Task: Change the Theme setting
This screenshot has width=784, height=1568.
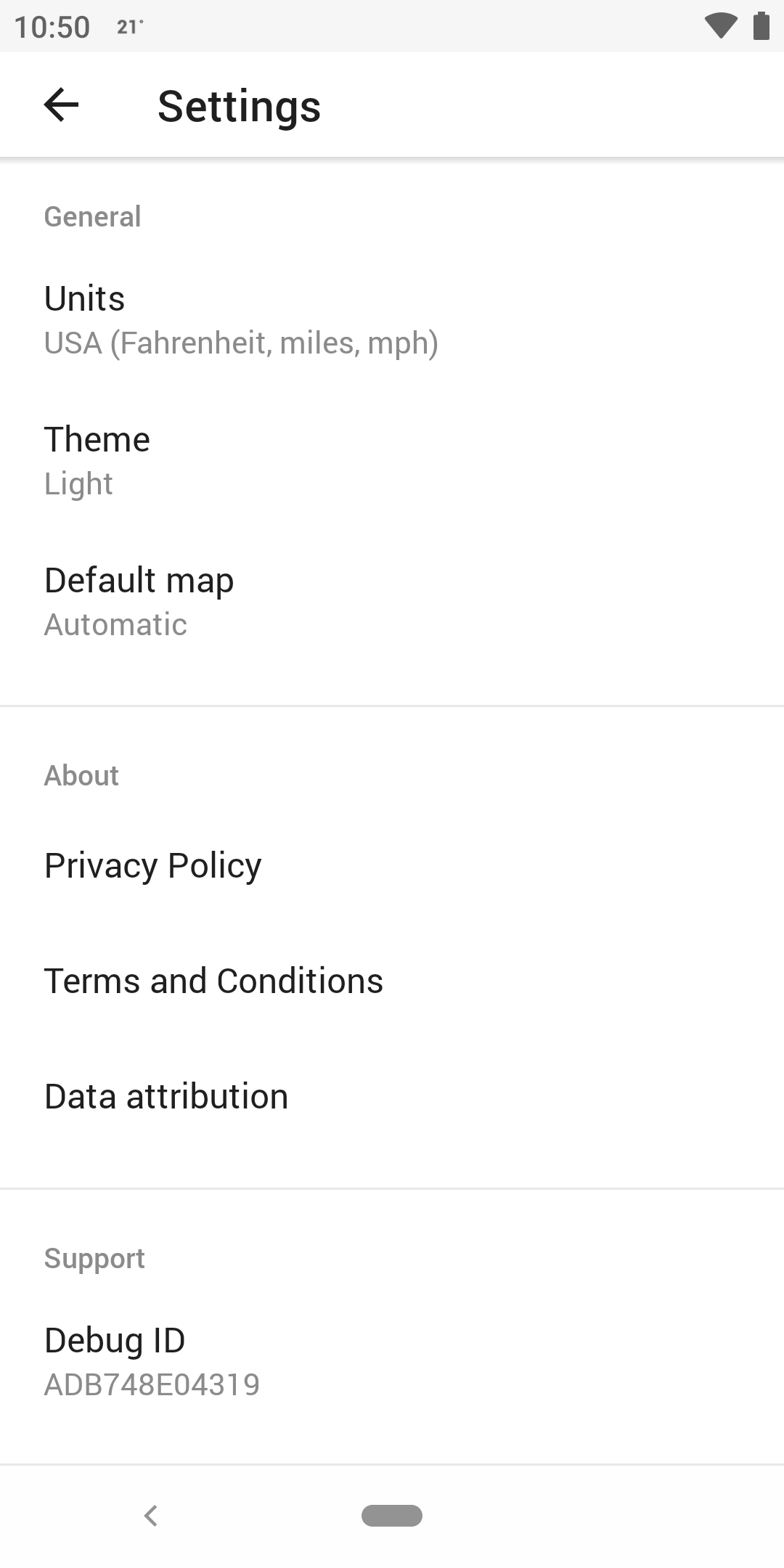Action: coord(392,462)
